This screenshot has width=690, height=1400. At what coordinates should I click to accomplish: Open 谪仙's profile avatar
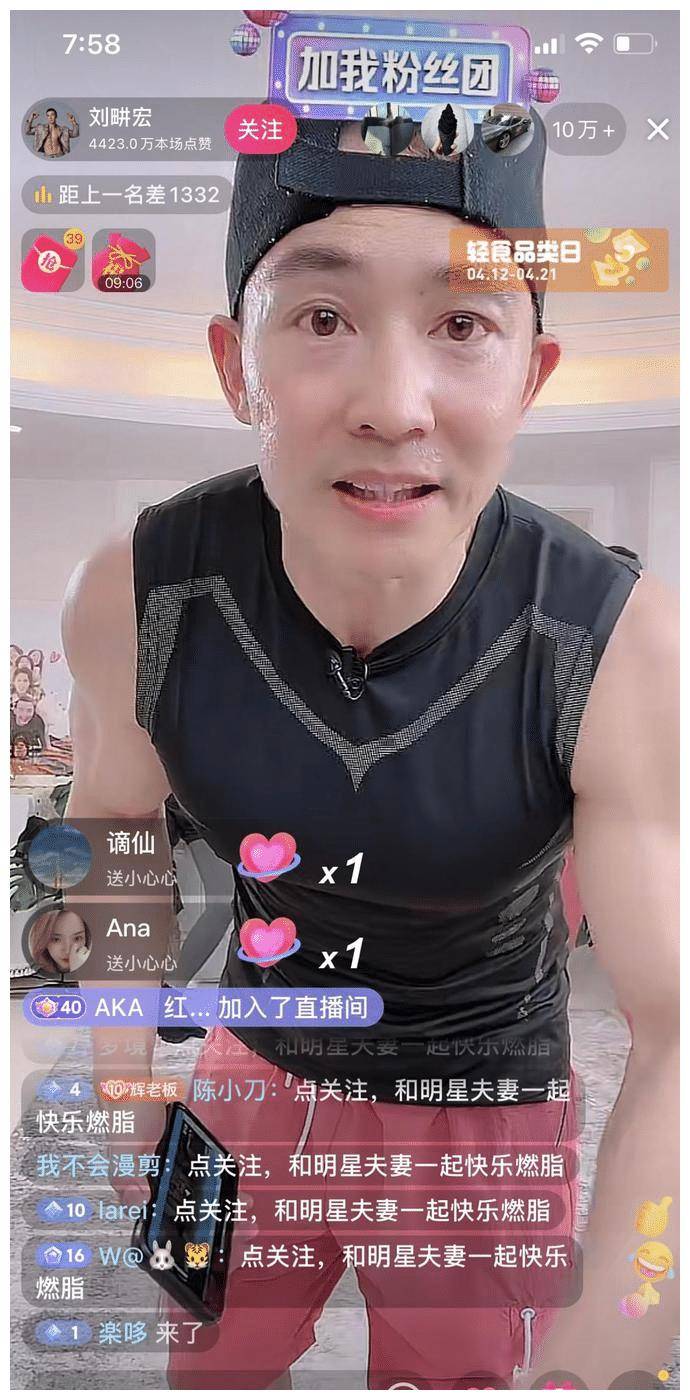pyautogui.click(x=60, y=857)
